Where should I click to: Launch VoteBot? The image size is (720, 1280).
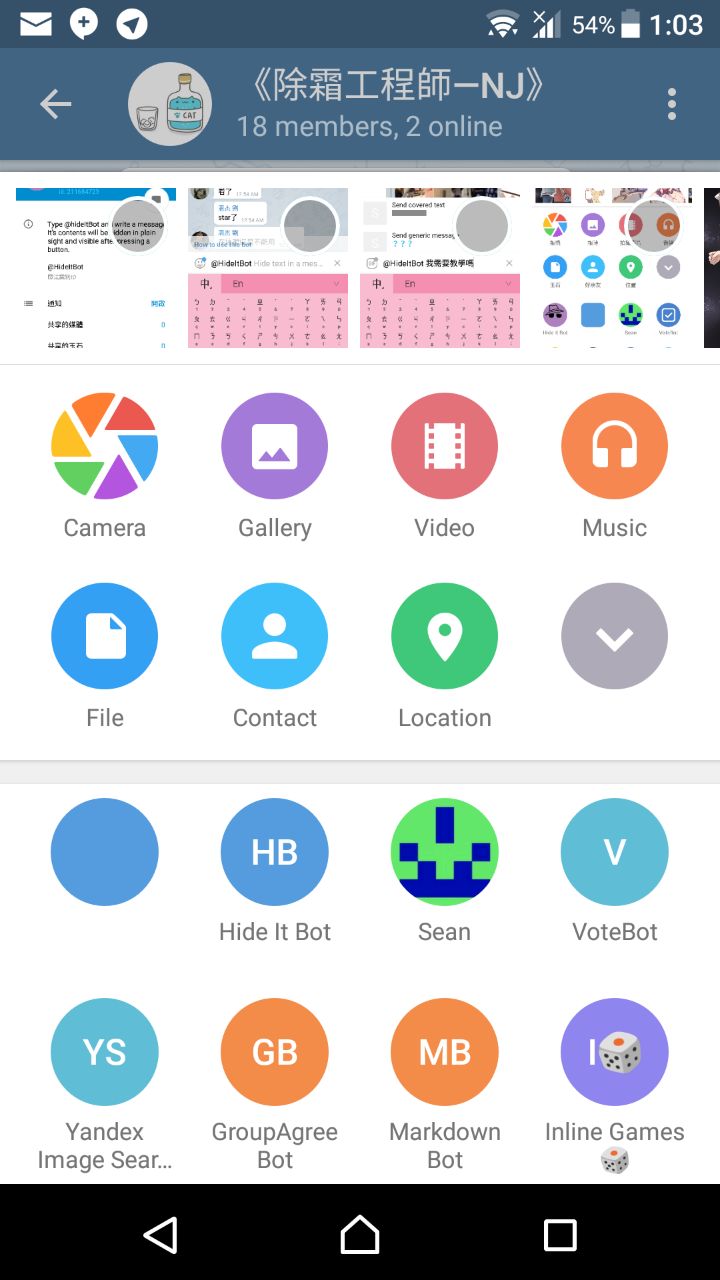pyautogui.click(x=615, y=852)
